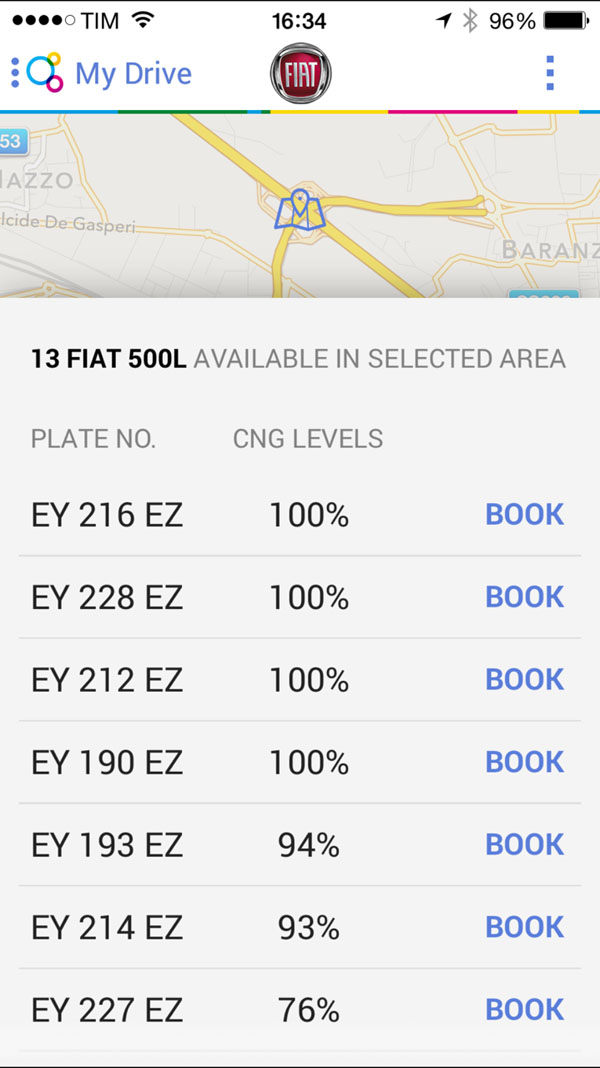Screen dimensions: 600x1068
Task: Open the three-dot overflow menu
Action: click(550, 73)
